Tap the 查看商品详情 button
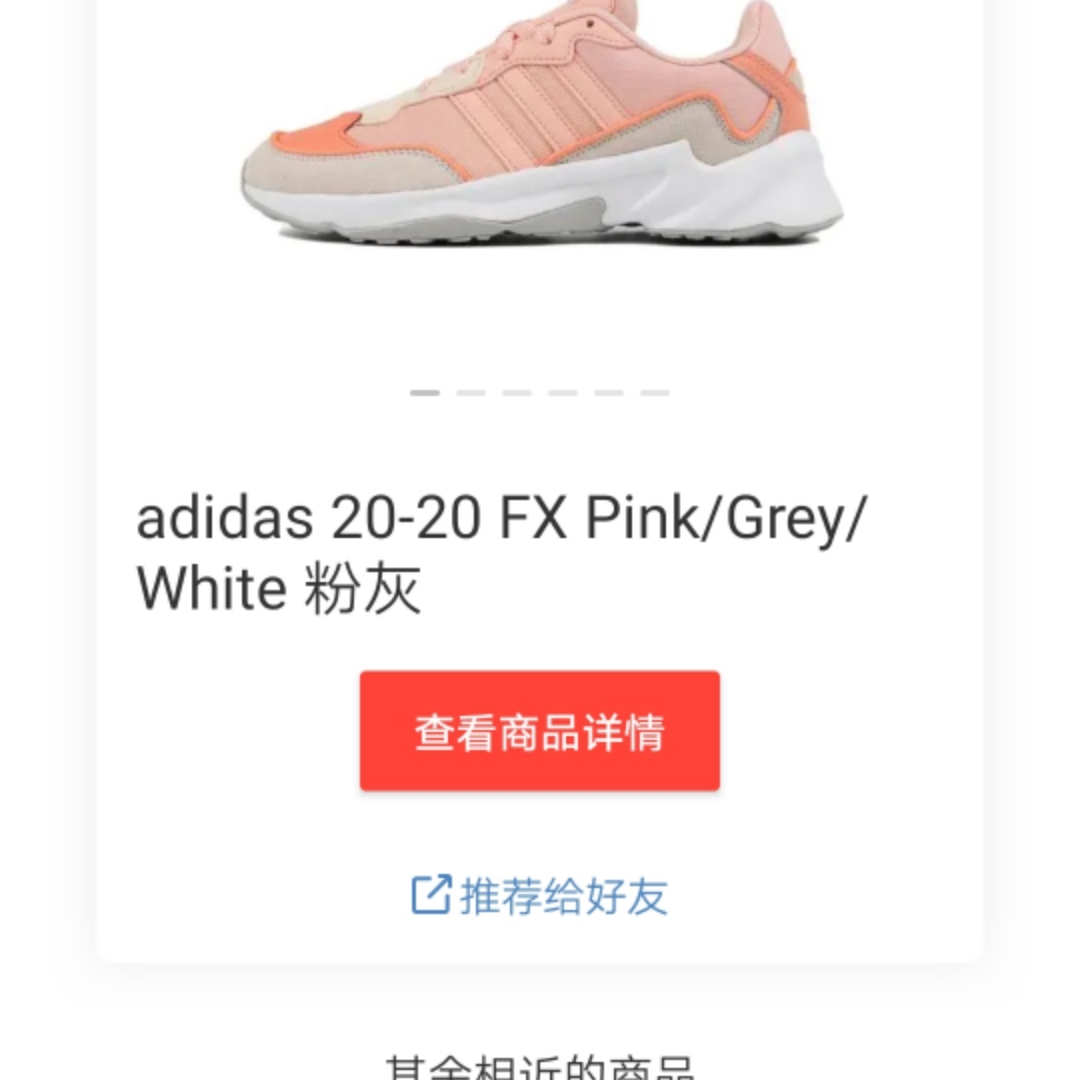 (540, 732)
